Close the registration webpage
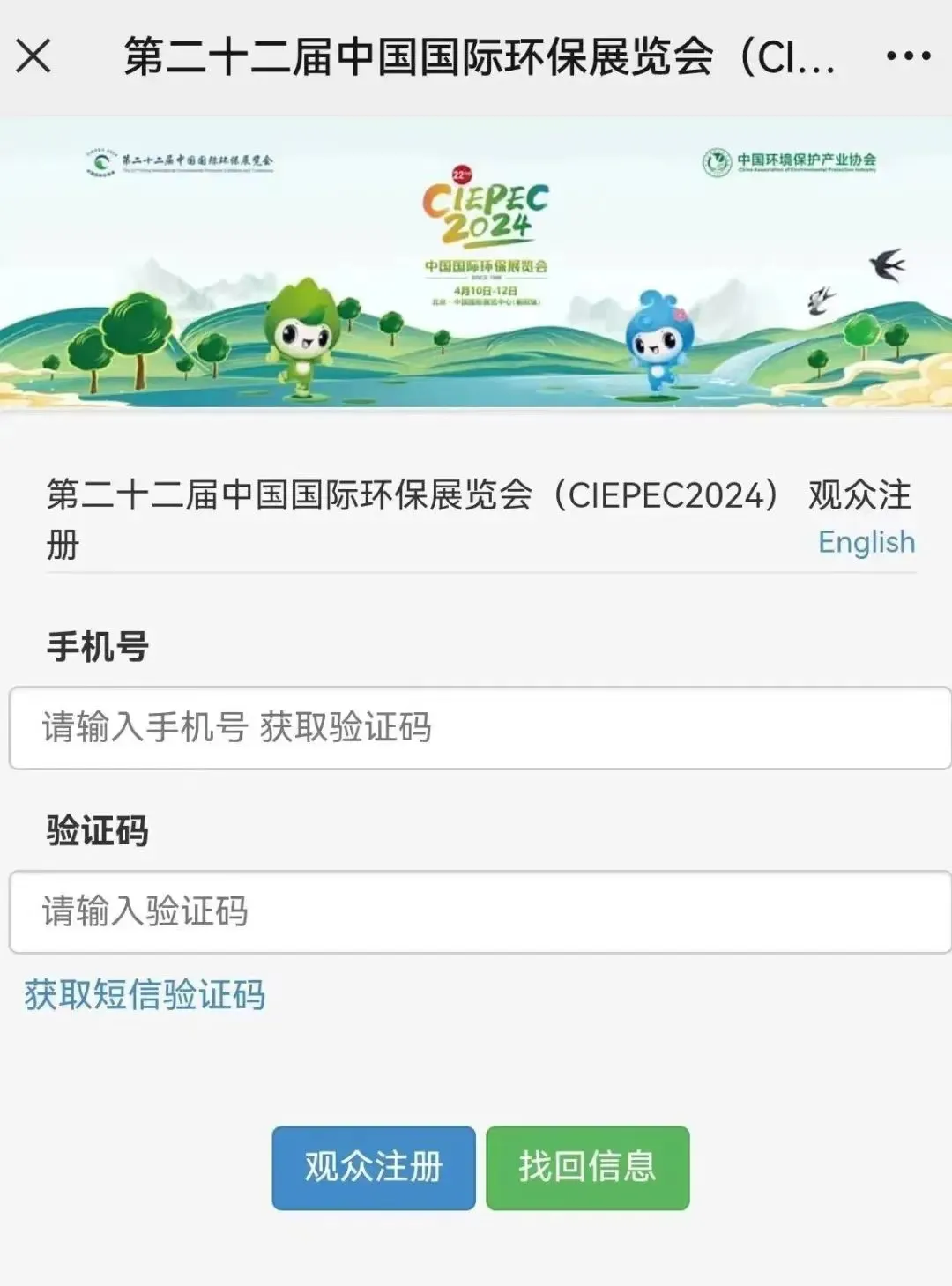 (x=33, y=56)
